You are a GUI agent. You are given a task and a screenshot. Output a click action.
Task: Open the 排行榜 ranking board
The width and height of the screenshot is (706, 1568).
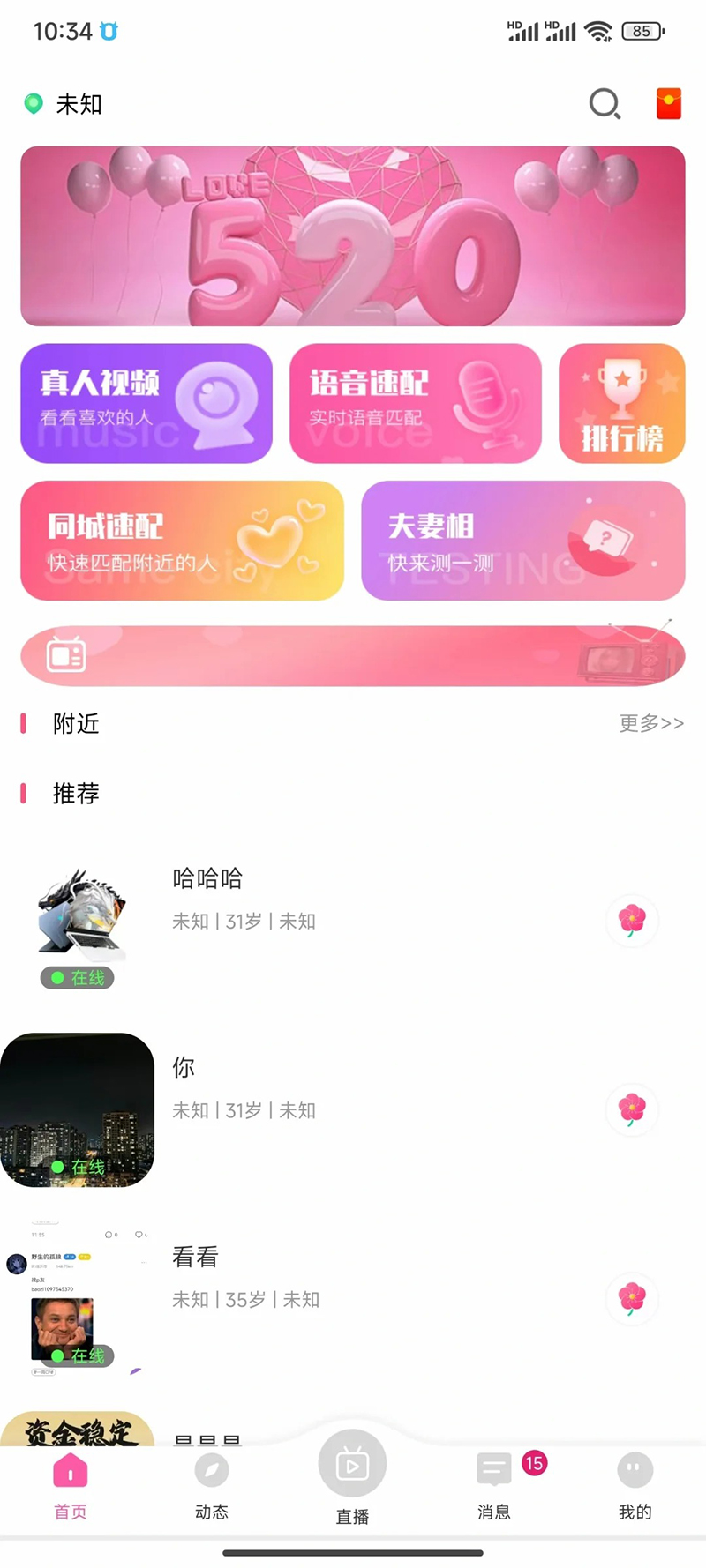point(622,404)
